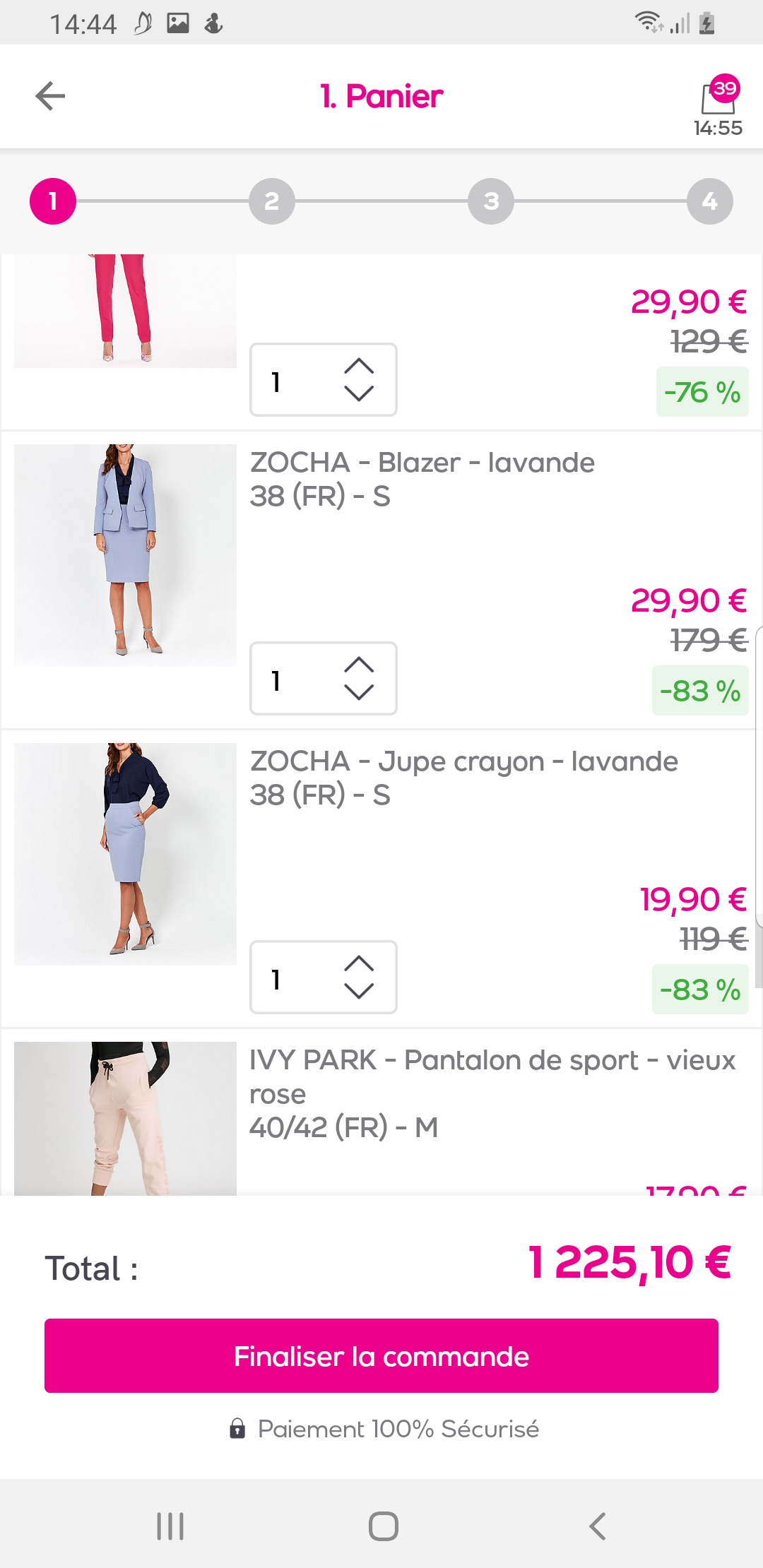
Task: Tap Finaliser la commande button
Action: click(381, 1355)
